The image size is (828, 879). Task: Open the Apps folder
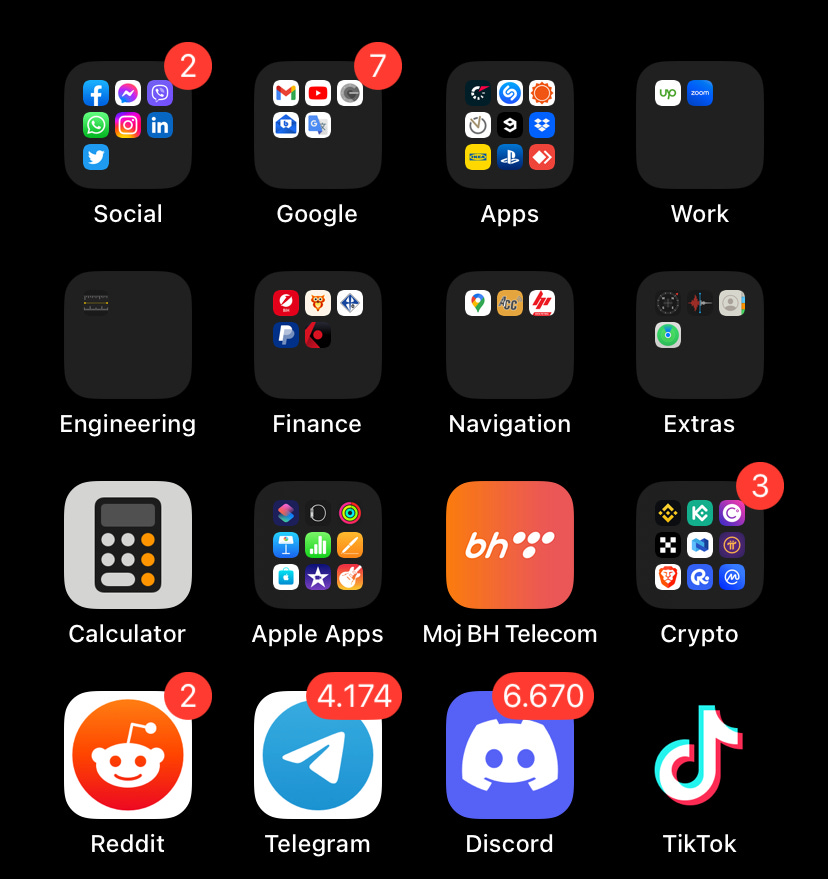click(x=510, y=125)
